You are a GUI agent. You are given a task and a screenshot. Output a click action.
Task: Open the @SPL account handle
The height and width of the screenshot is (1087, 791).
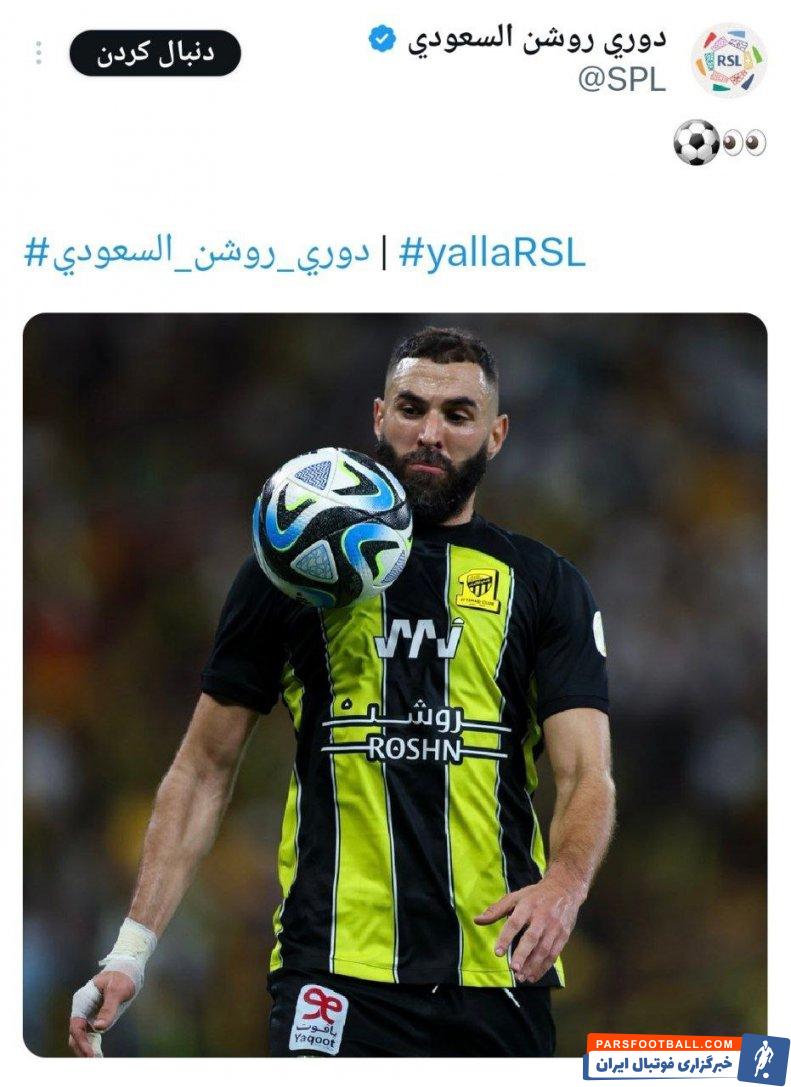(x=621, y=80)
